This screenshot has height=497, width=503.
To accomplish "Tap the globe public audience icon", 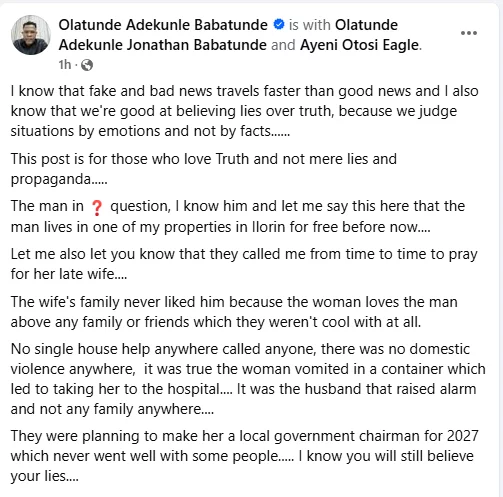I will point(87,65).
